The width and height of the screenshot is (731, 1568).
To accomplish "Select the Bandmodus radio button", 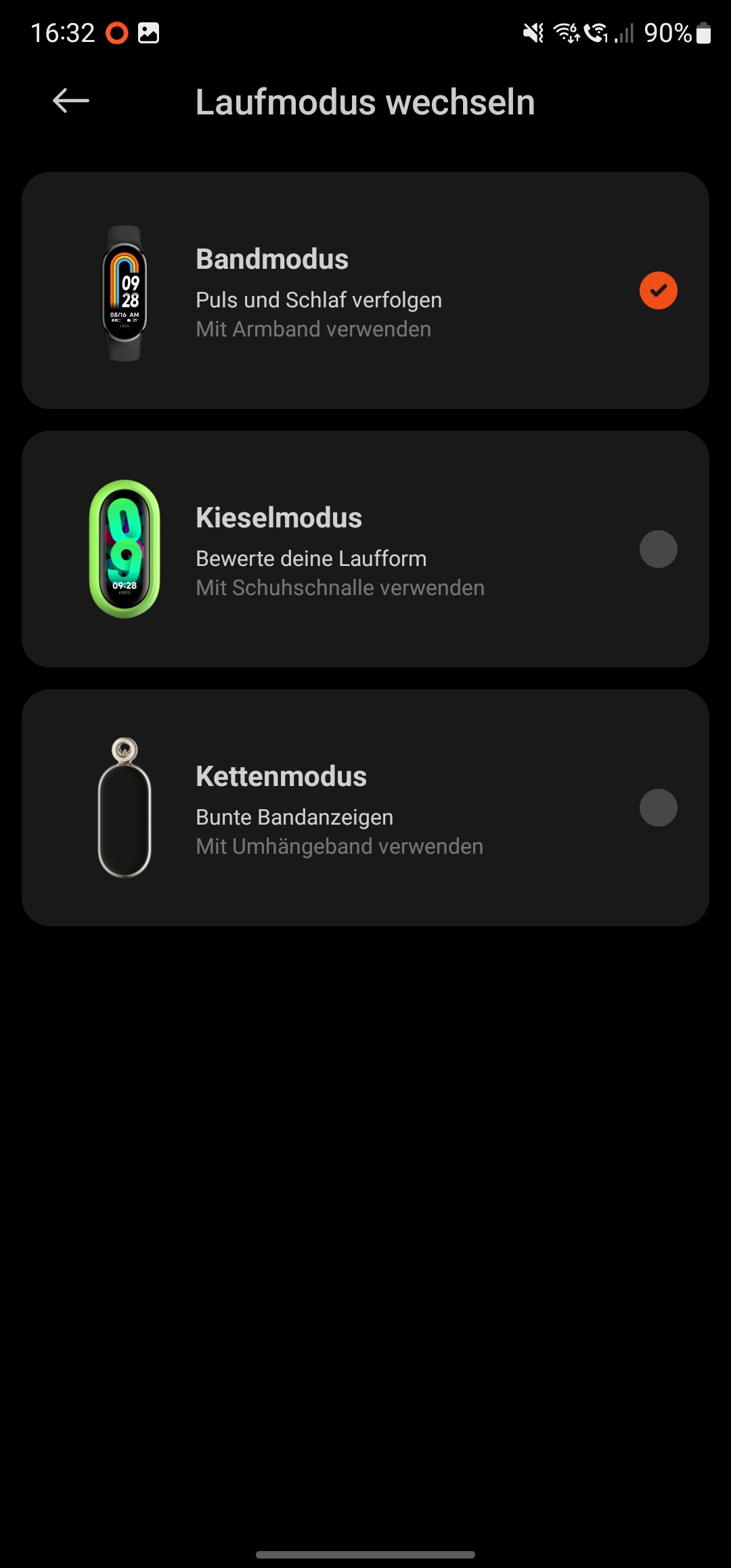I will (x=658, y=290).
